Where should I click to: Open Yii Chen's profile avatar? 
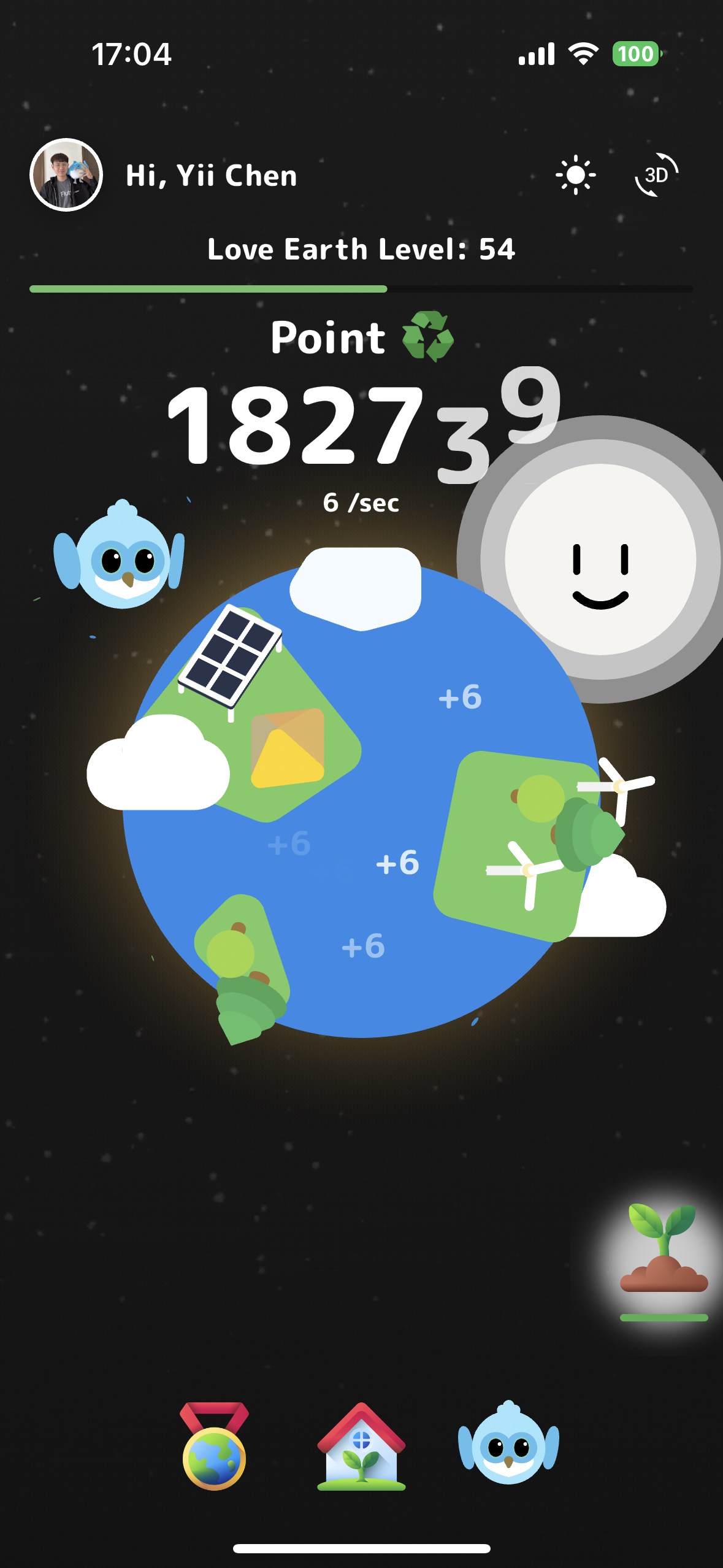(66, 175)
